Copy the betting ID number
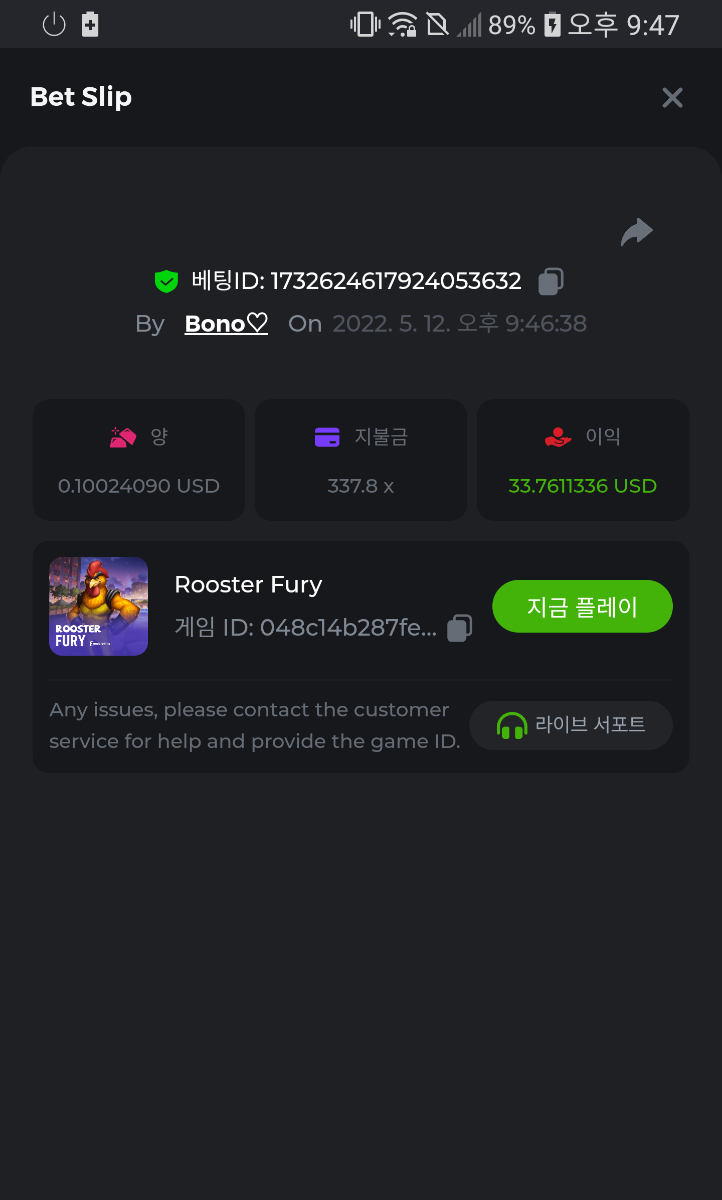 pos(551,282)
